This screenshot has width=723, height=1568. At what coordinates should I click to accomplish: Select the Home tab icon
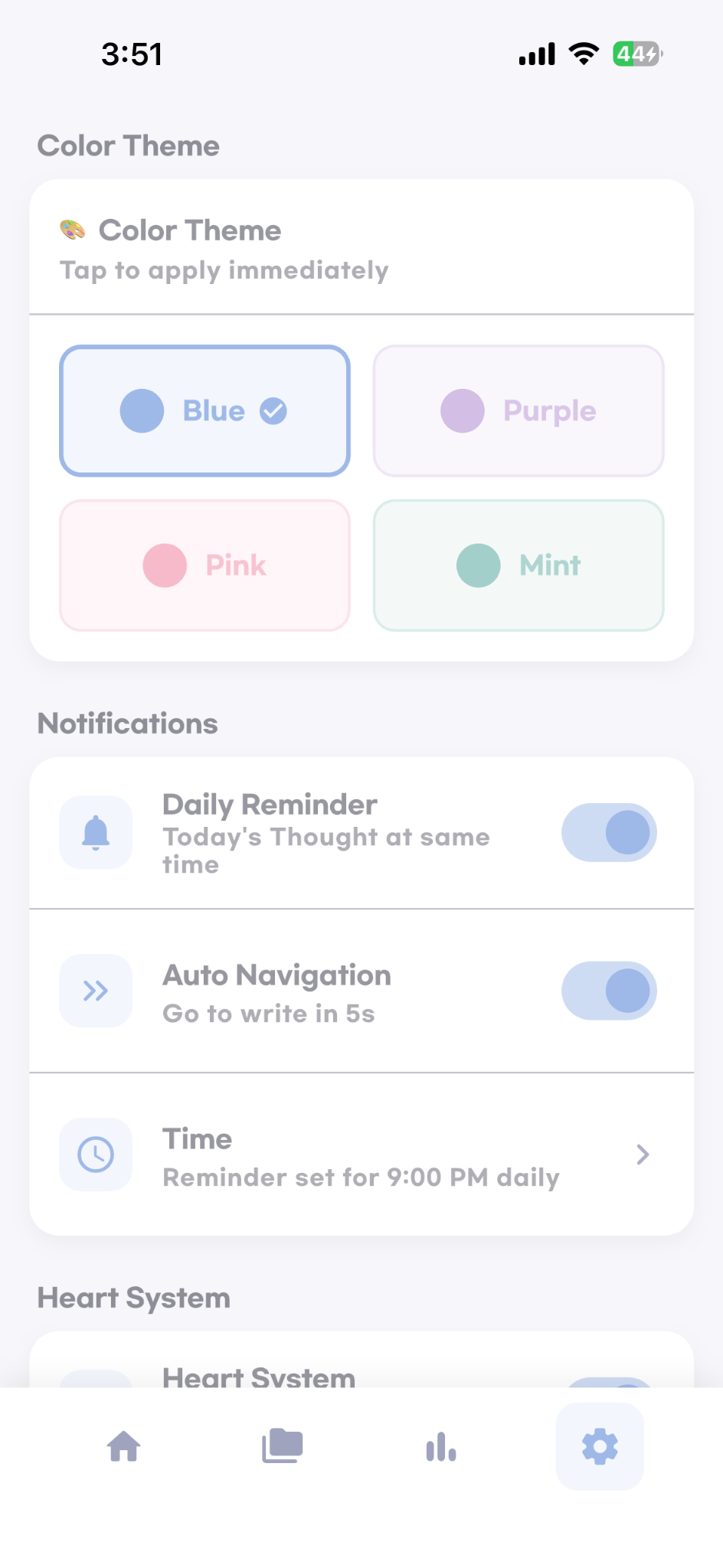pyautogui.click(x=124, y=1447)
